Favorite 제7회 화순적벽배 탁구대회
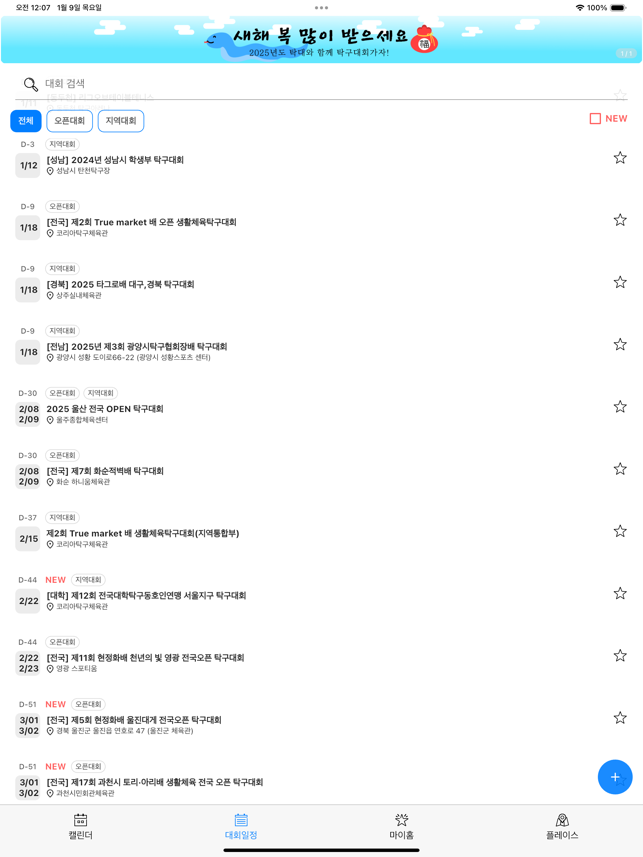This screenshot has height=857, width=643. [x=620, y=469]
